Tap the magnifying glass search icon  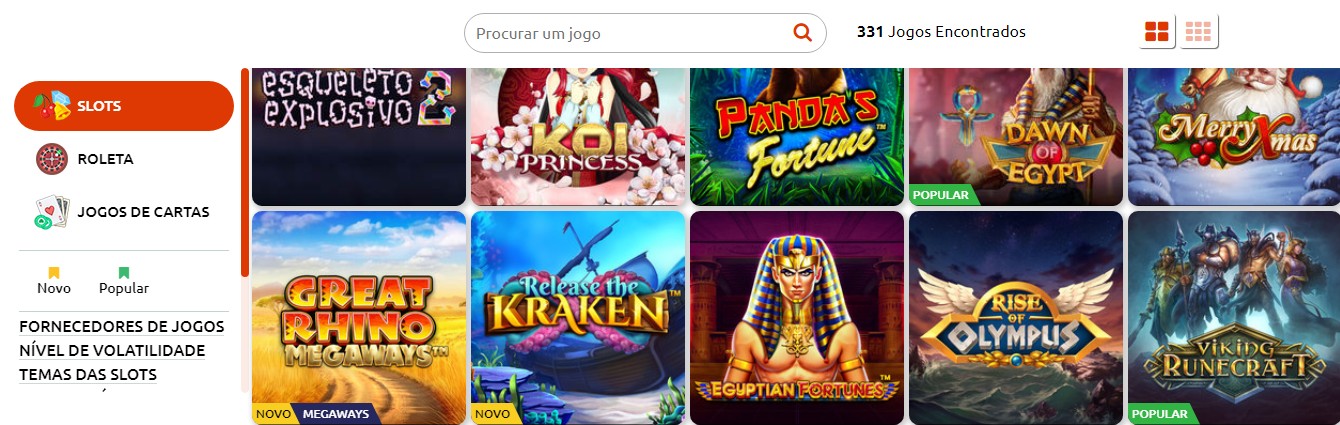pos(802,33)
